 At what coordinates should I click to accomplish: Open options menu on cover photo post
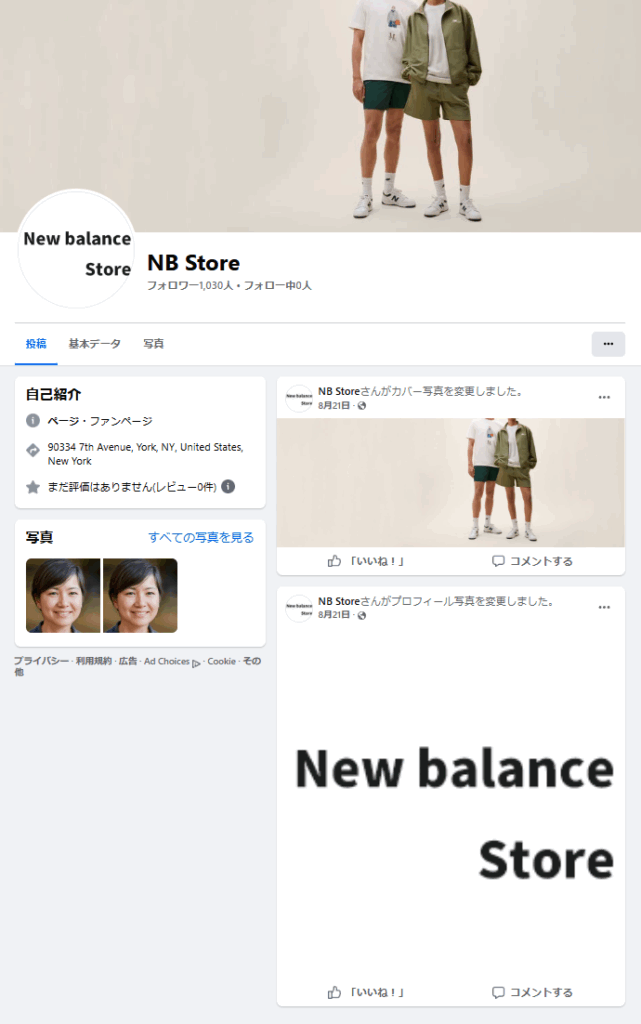pyautogui.click(x=604, y=397)
